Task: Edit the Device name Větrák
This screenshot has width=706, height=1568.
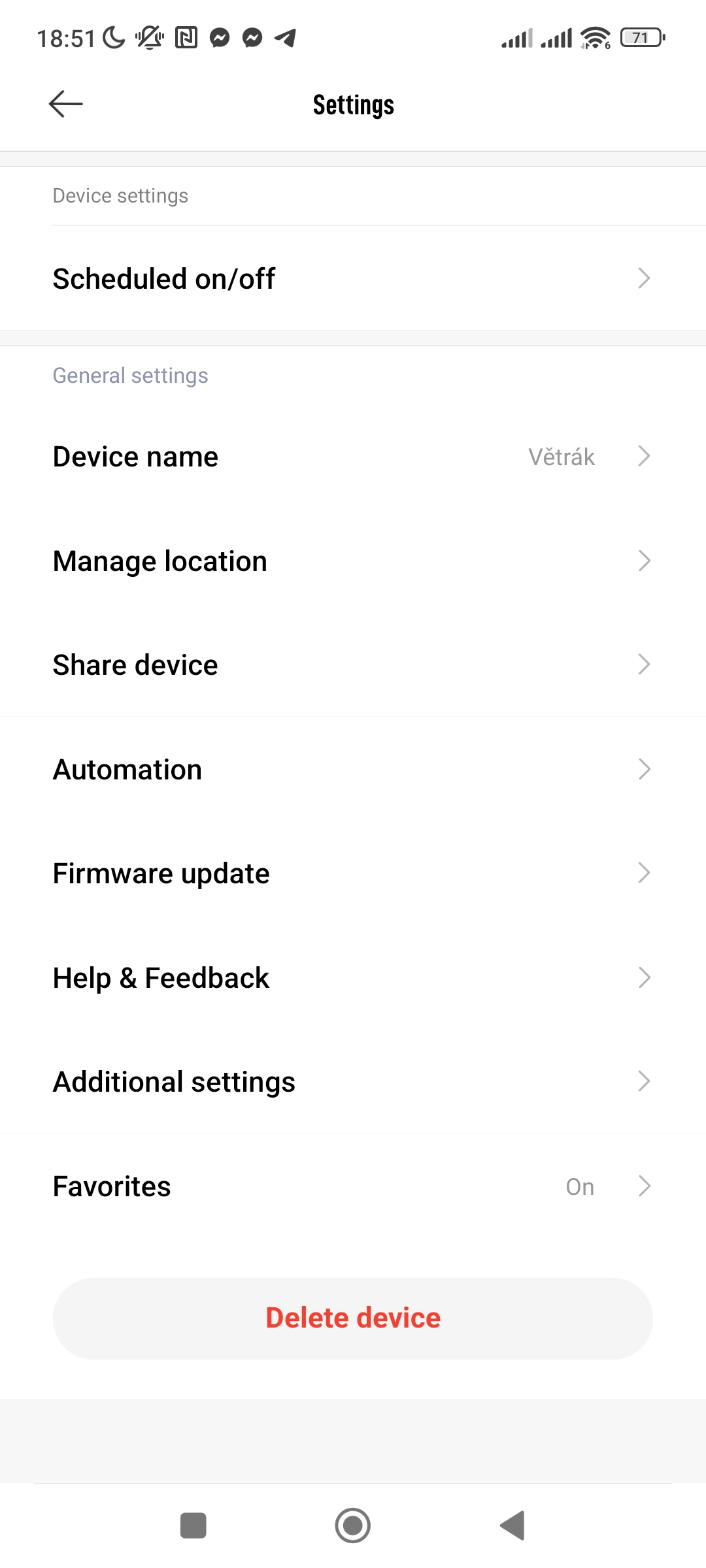Action: coord(353,457)
